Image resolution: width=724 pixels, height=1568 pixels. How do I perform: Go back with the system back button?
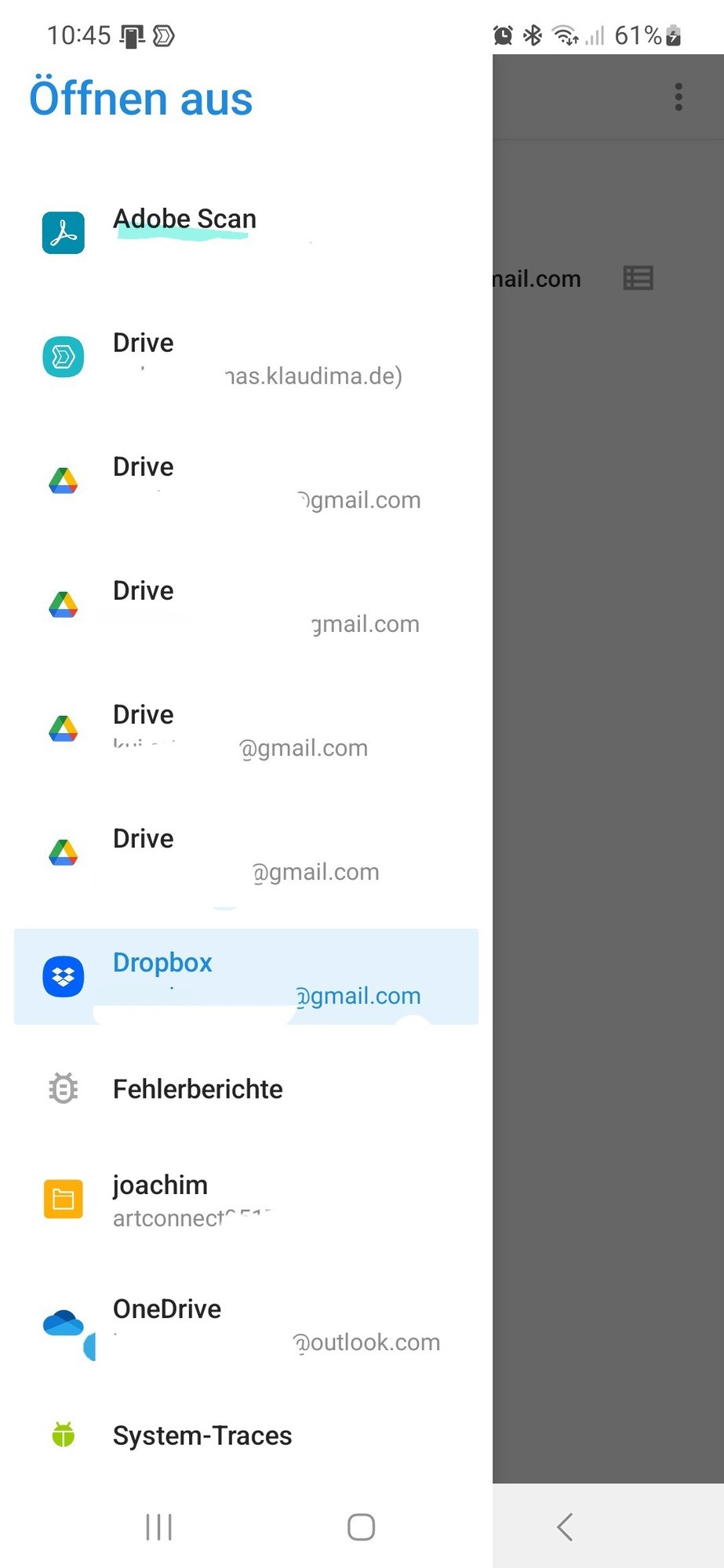point(565,1526)
